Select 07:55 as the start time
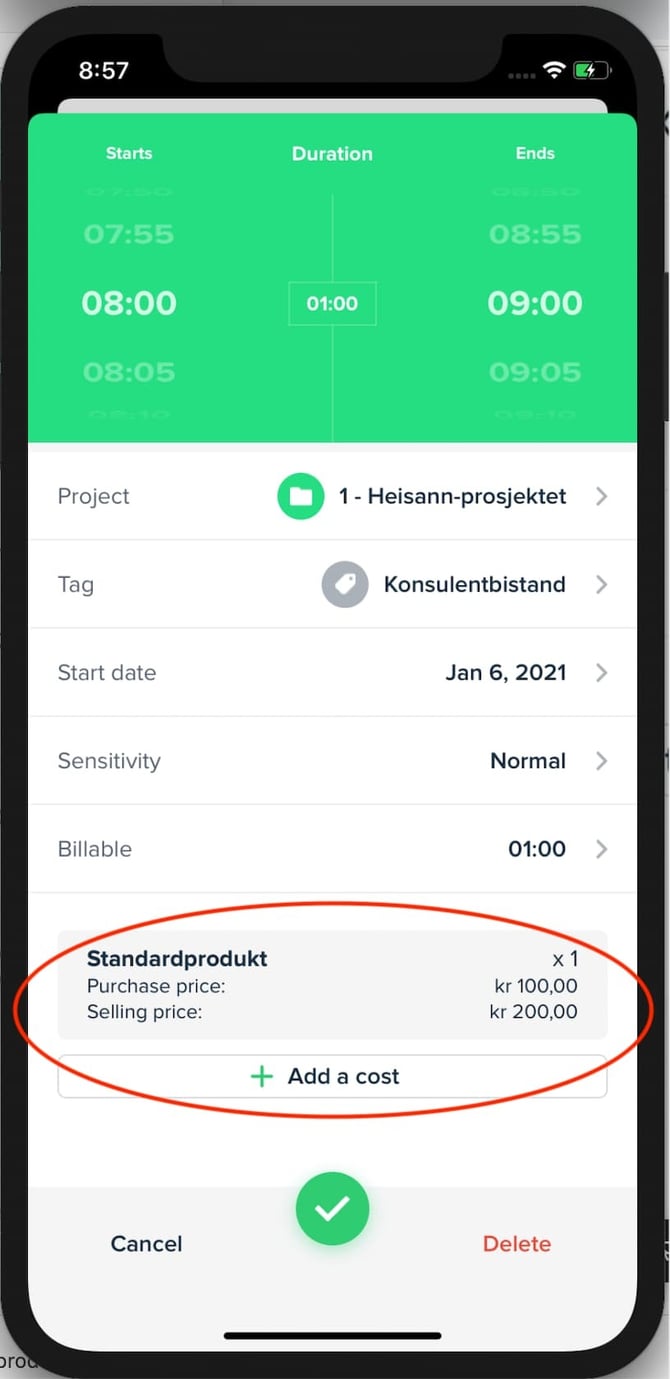The image size is (670, 1379). pos(129,234)
